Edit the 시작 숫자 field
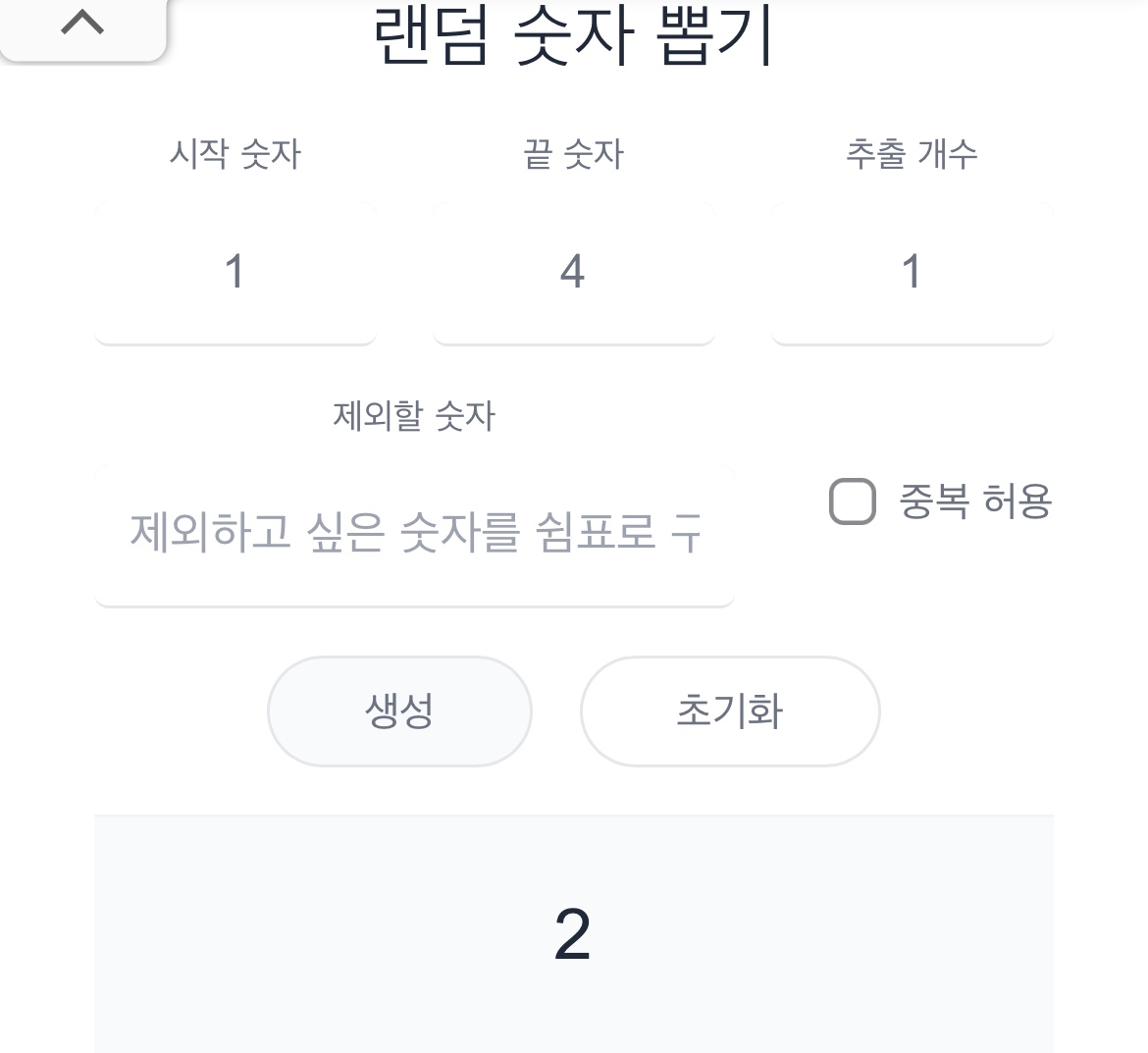This screenshot has height=1053, width=1148. (x=235, y=272)
